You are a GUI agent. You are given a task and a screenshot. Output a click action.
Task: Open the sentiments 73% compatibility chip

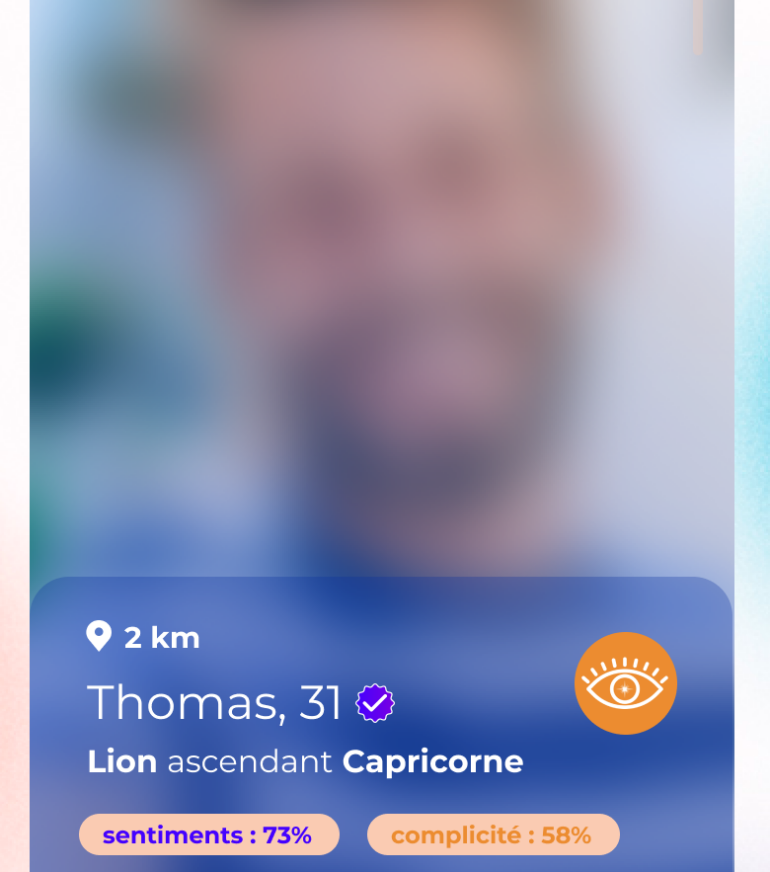(x=209, y=835)
